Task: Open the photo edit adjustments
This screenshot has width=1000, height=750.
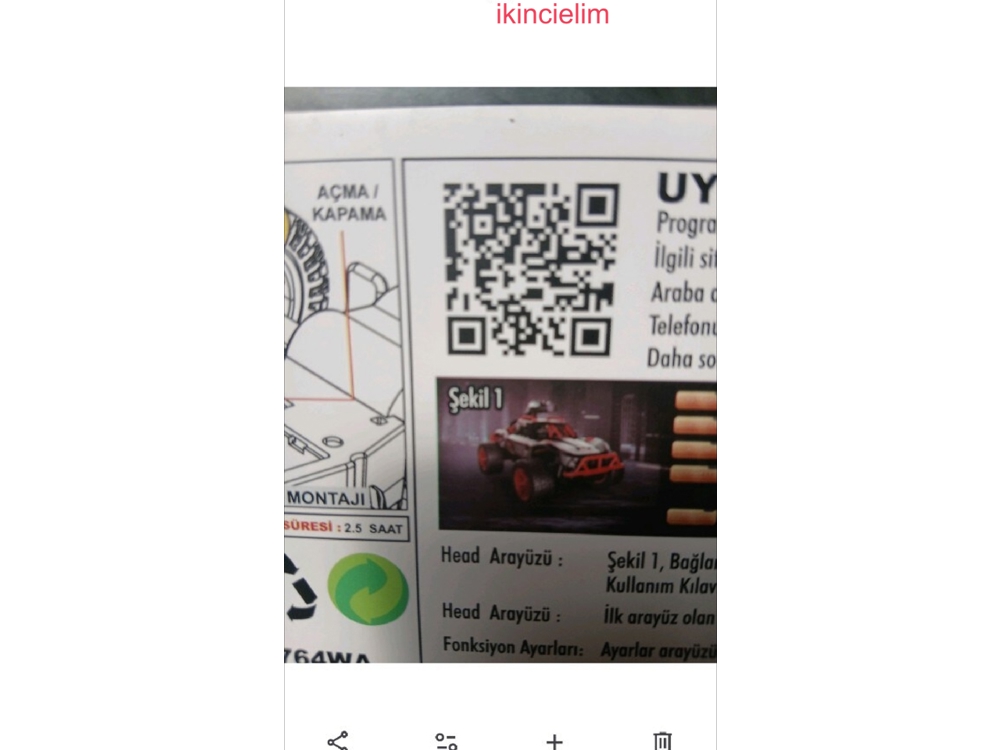Action: pyautogui.click(x=446, y=741)
